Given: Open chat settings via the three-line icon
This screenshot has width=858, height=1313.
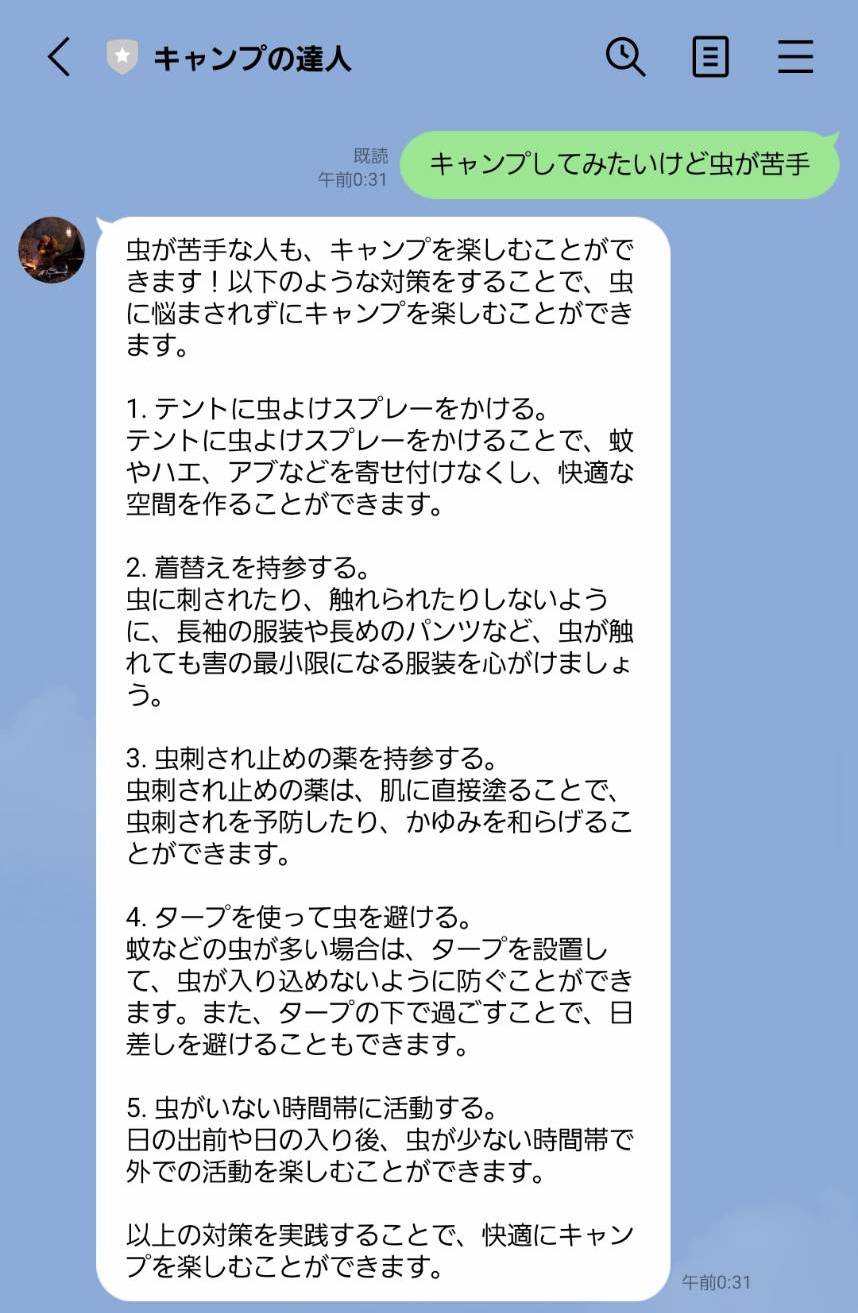Looking at the screenshot, I should tap(795, 58).
